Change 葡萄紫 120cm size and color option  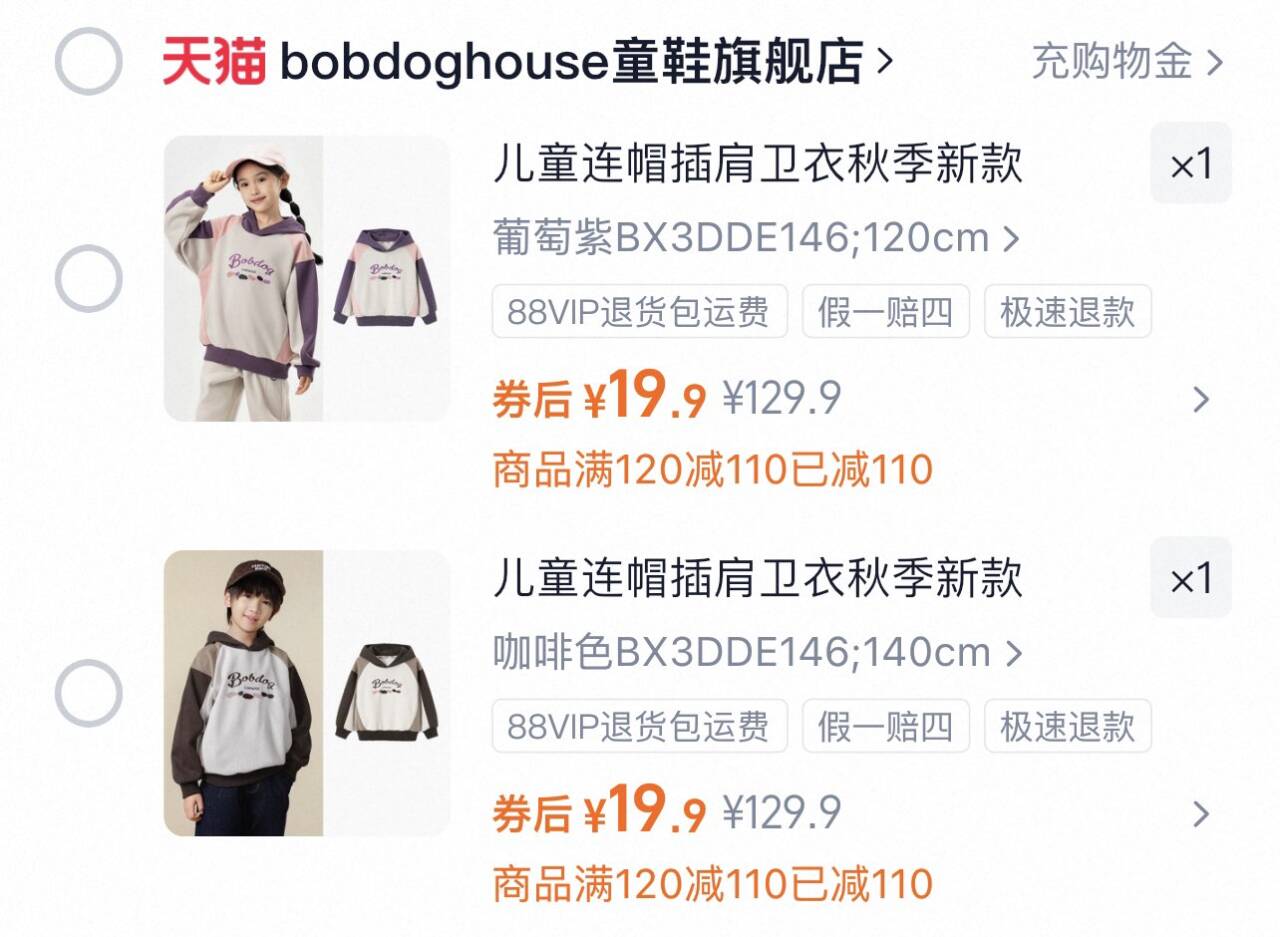point(756,239)
